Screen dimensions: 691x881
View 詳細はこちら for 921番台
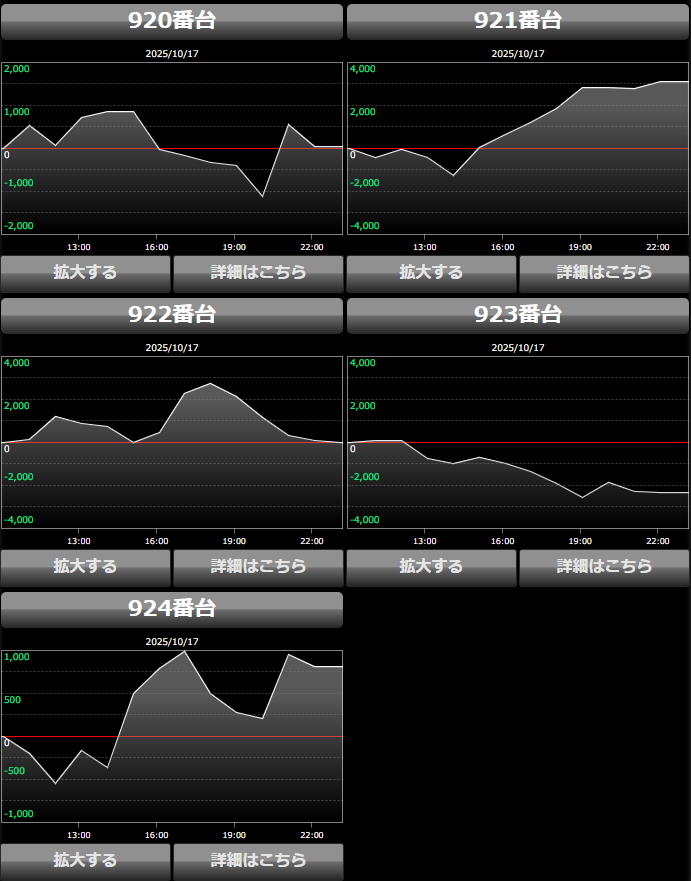pyautogui.click(x=604, y=272)
